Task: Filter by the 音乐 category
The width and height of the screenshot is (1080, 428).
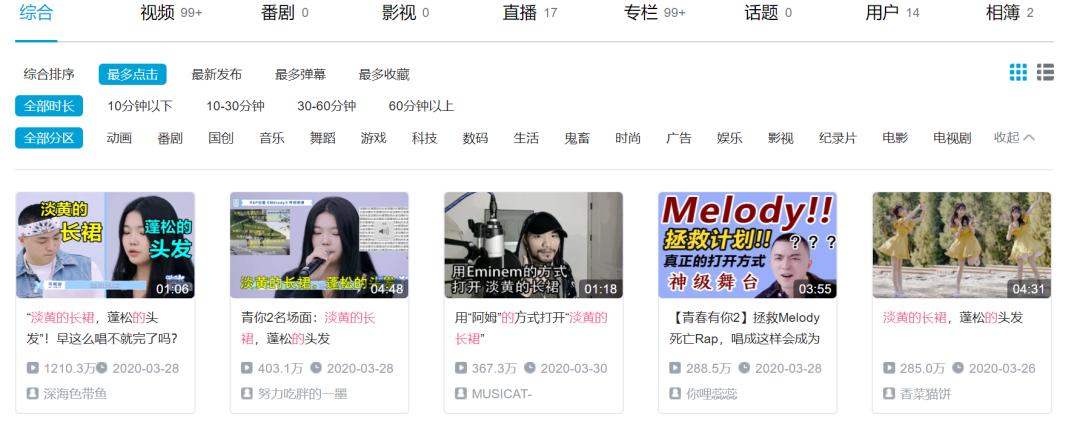Action: (x=271, y=138)
